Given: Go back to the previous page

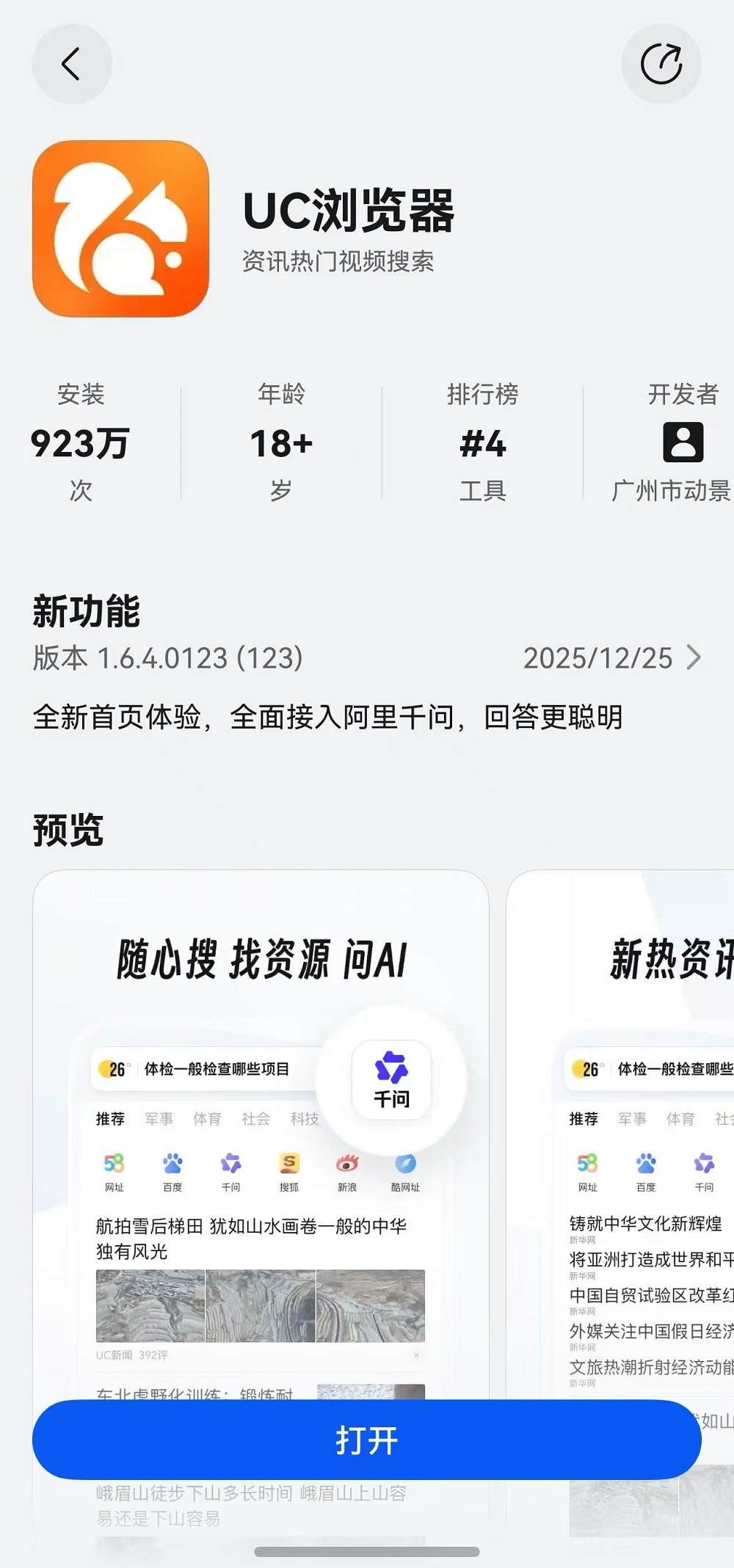Looking at the screenshot, I should pyautogui.click(x=71, y=65).
